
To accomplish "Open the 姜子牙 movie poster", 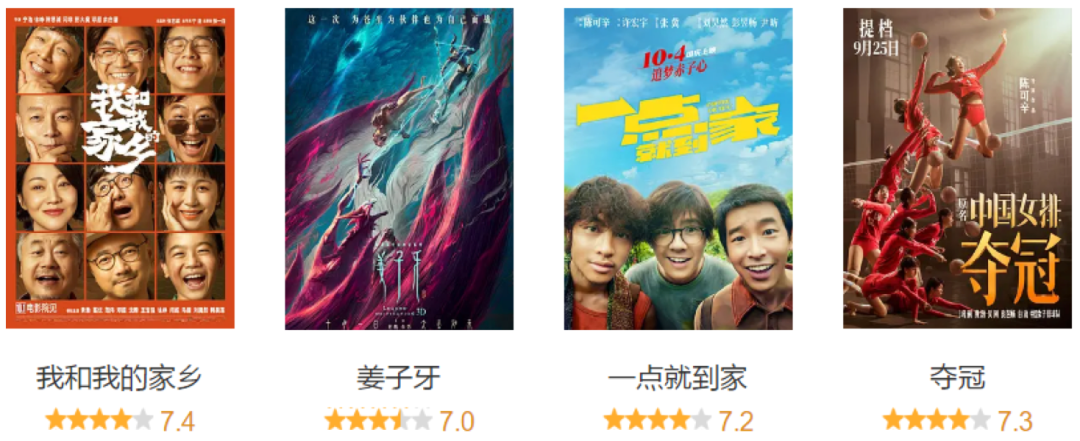I will 399,169.
